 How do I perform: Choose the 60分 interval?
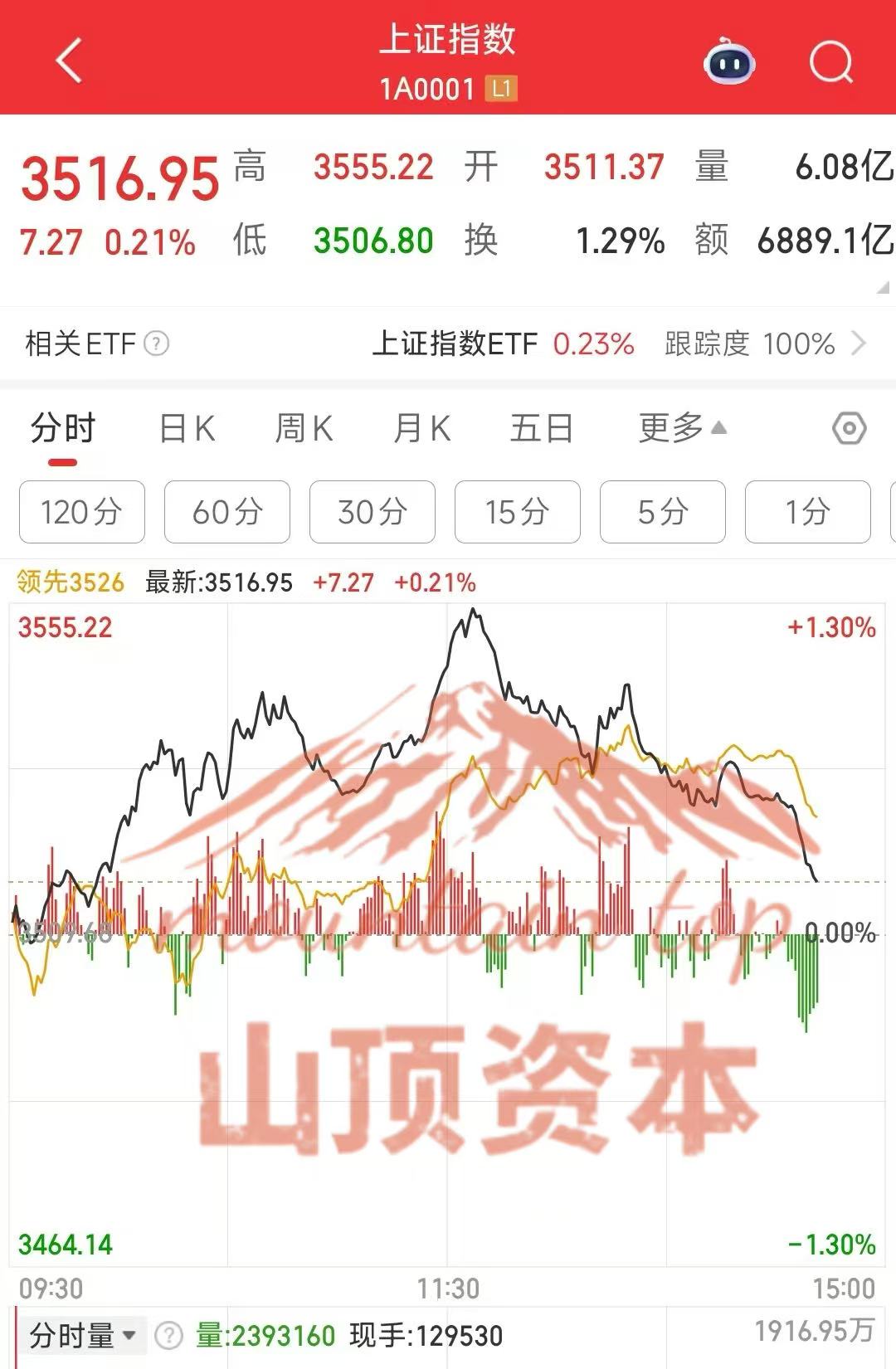pyautogui.click(x=227, y=512)
